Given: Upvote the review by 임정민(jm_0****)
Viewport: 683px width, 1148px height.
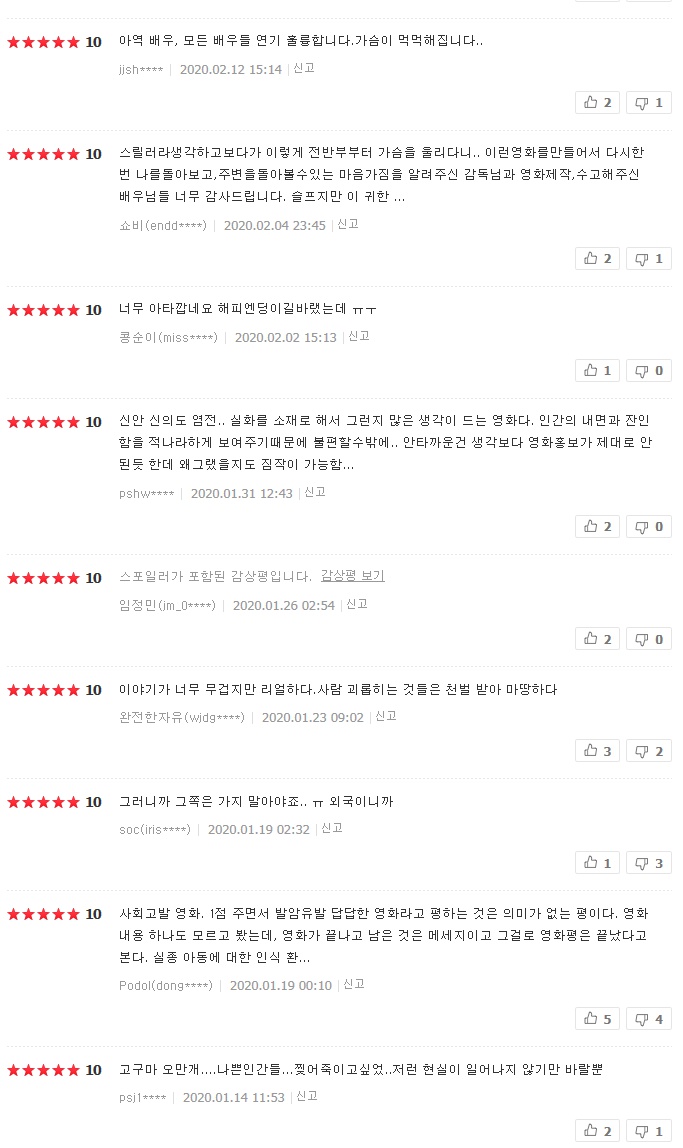Looking at the screenshot, I should pyautogui.click(x=598, y=639).
